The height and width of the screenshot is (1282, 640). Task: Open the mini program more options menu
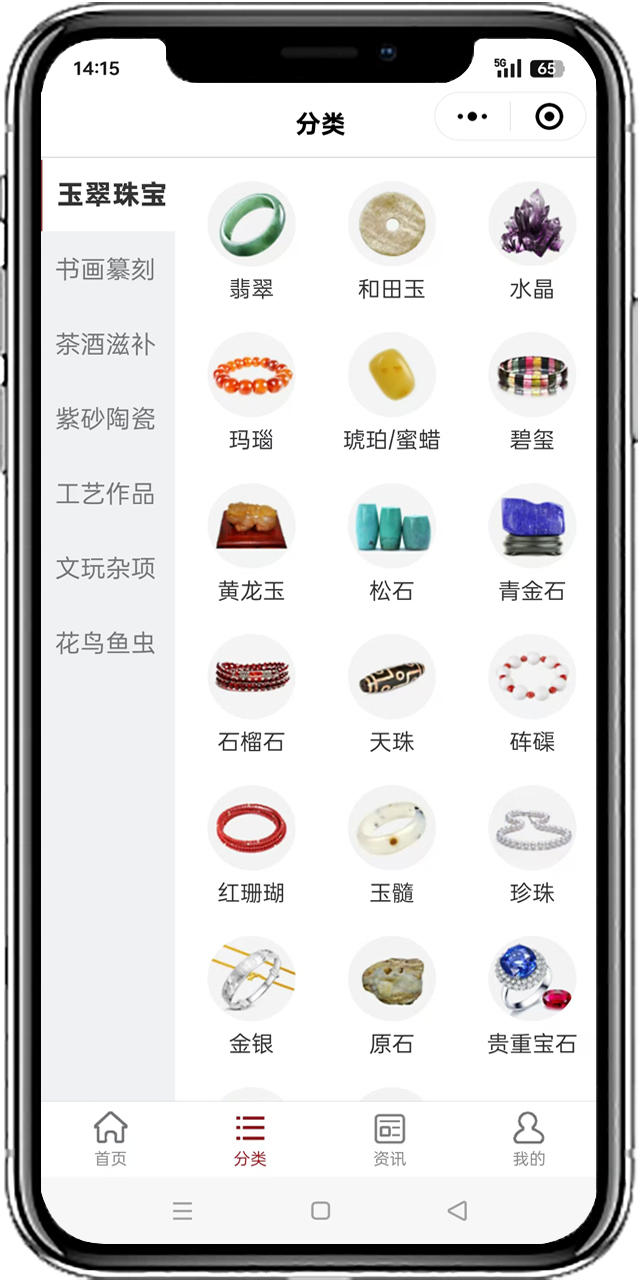[472, 117]
